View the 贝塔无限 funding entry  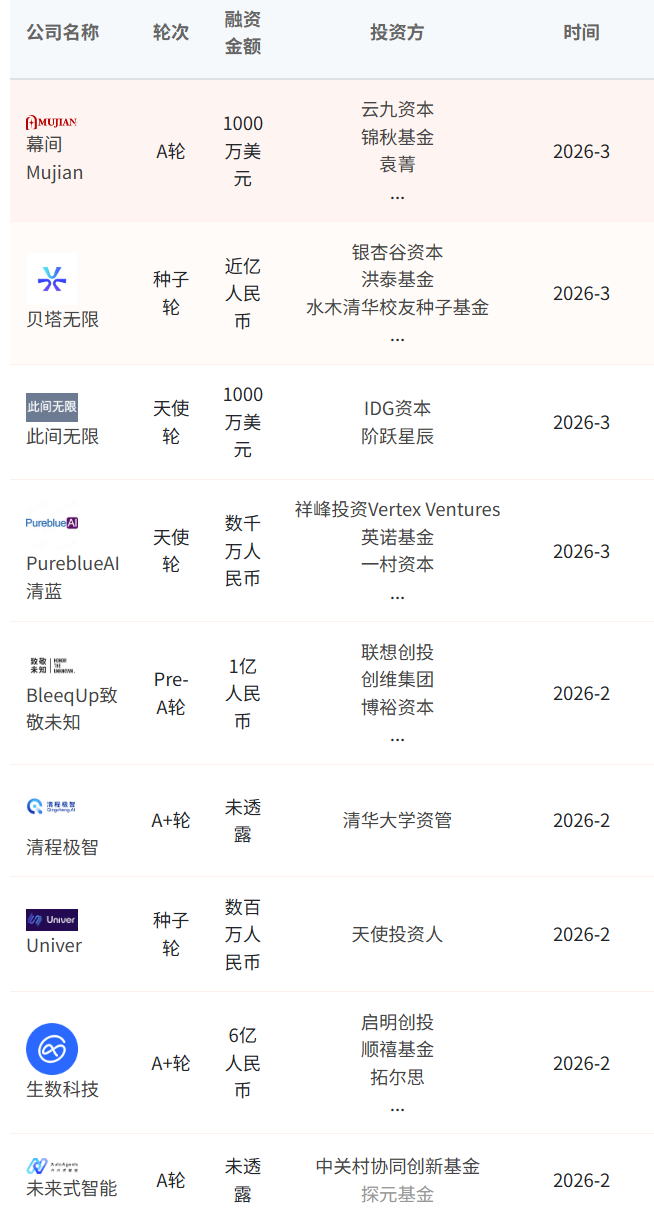[x=62, y=320]
